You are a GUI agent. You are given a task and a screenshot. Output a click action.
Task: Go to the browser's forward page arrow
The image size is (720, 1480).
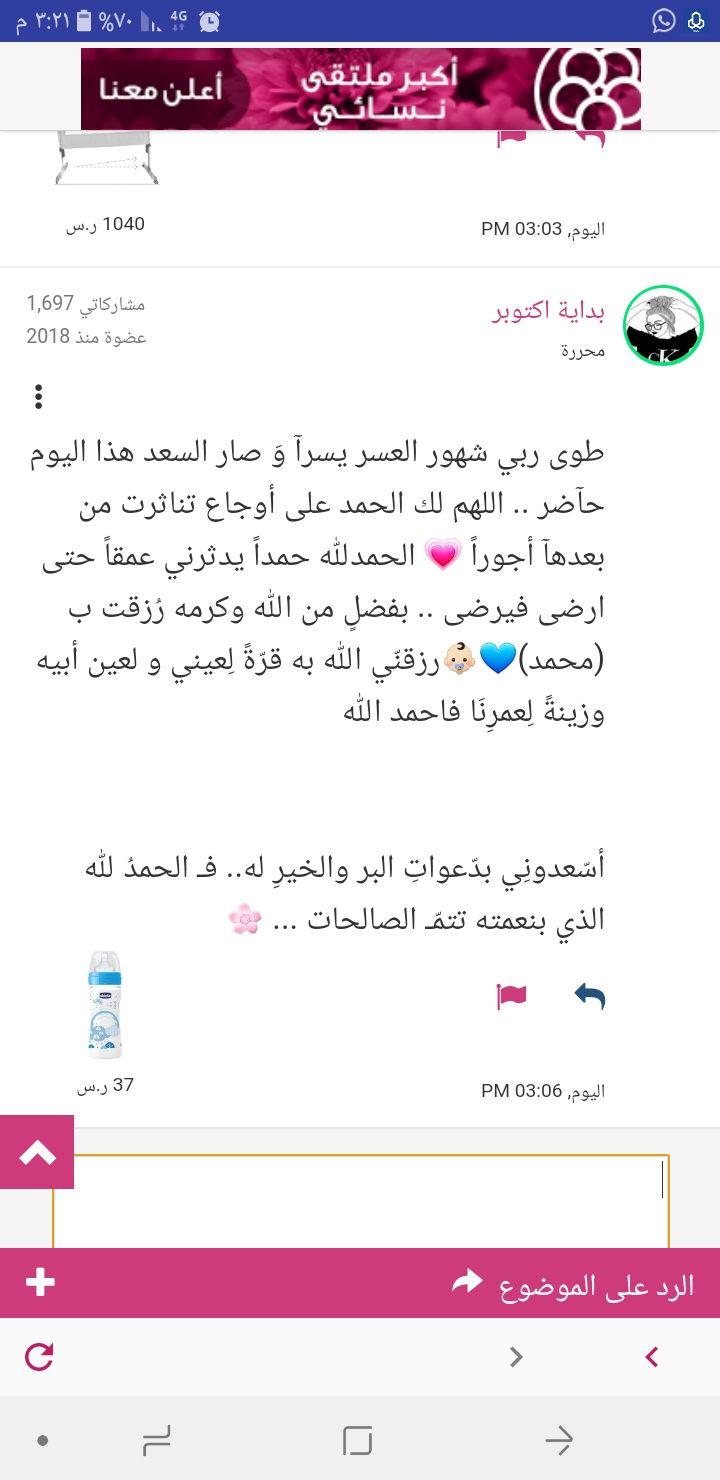tap(516, 1357)
